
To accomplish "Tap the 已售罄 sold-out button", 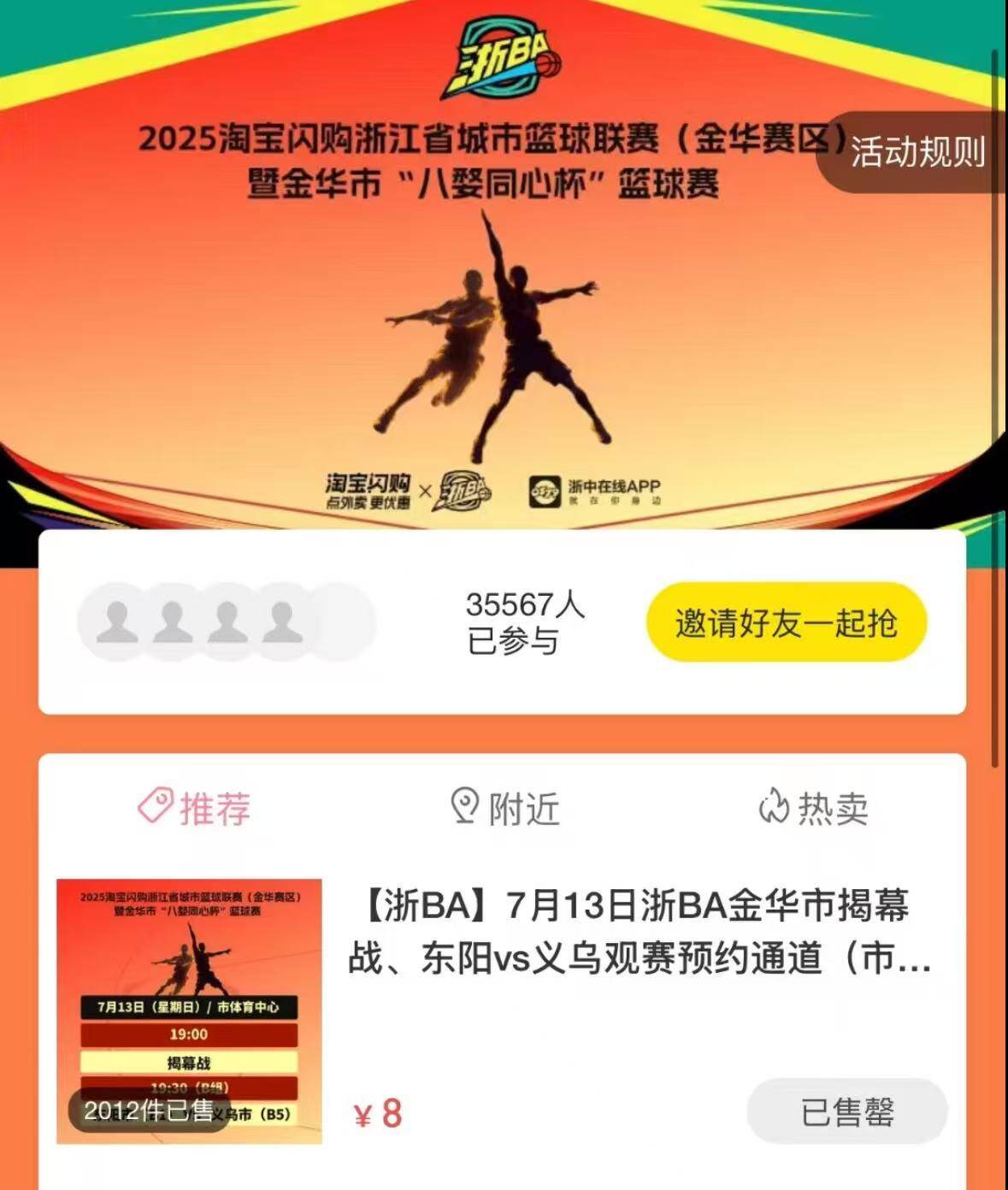I will click(846, 1111).
